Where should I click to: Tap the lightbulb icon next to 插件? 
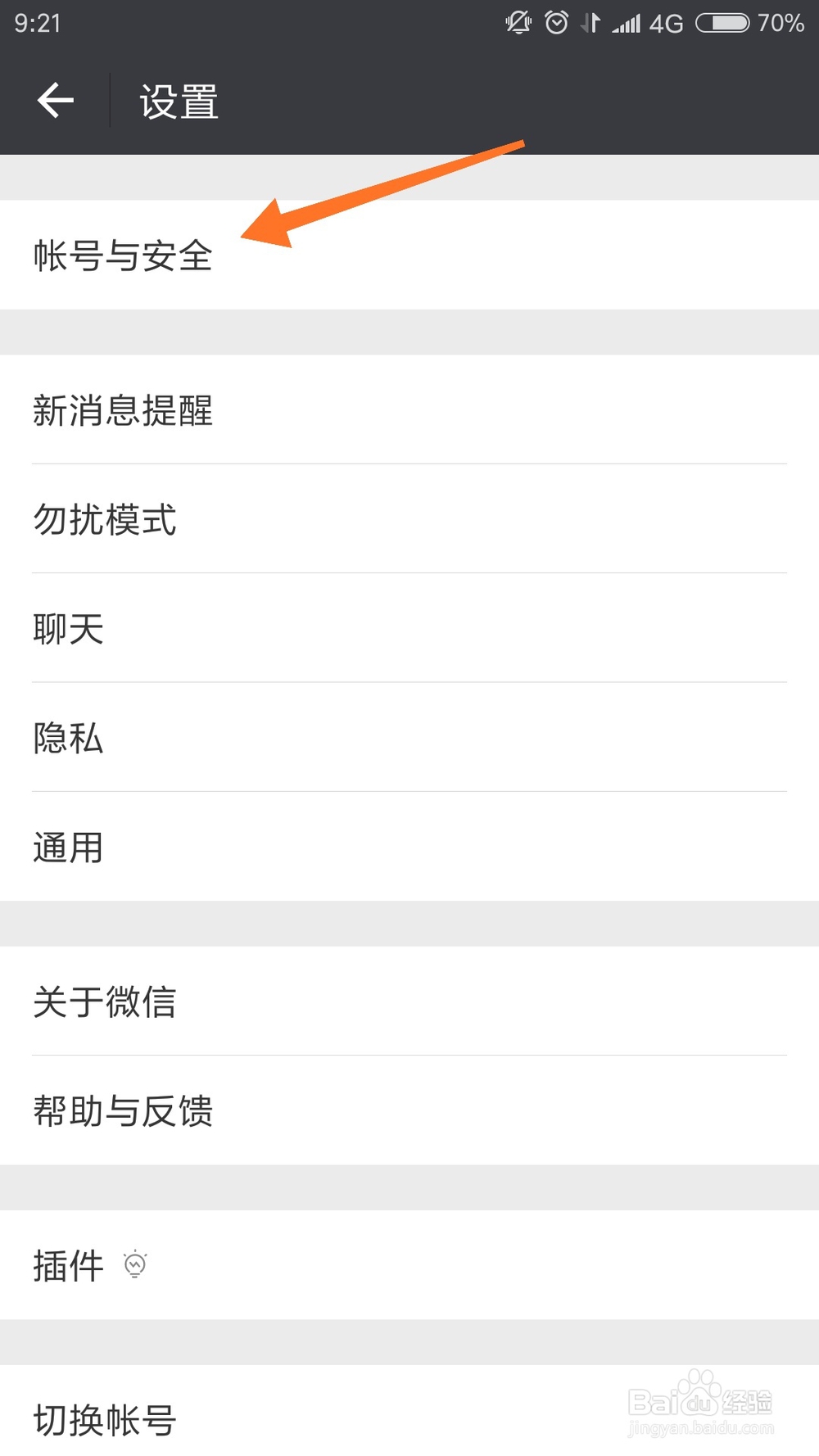click(135, 1265)
